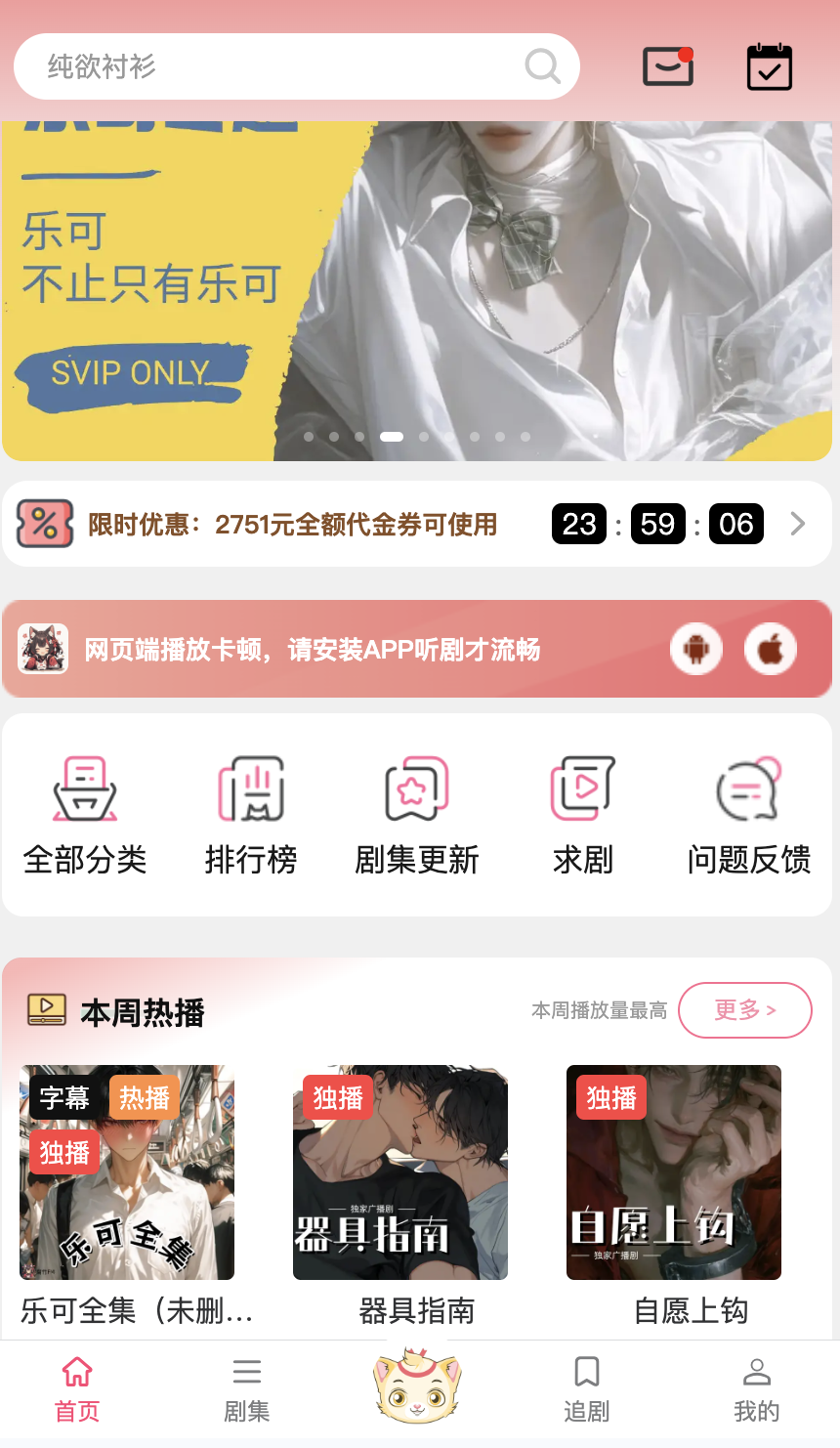Open the messages inbox icon
The image size is (840, 1448).
tap(668, 66)
